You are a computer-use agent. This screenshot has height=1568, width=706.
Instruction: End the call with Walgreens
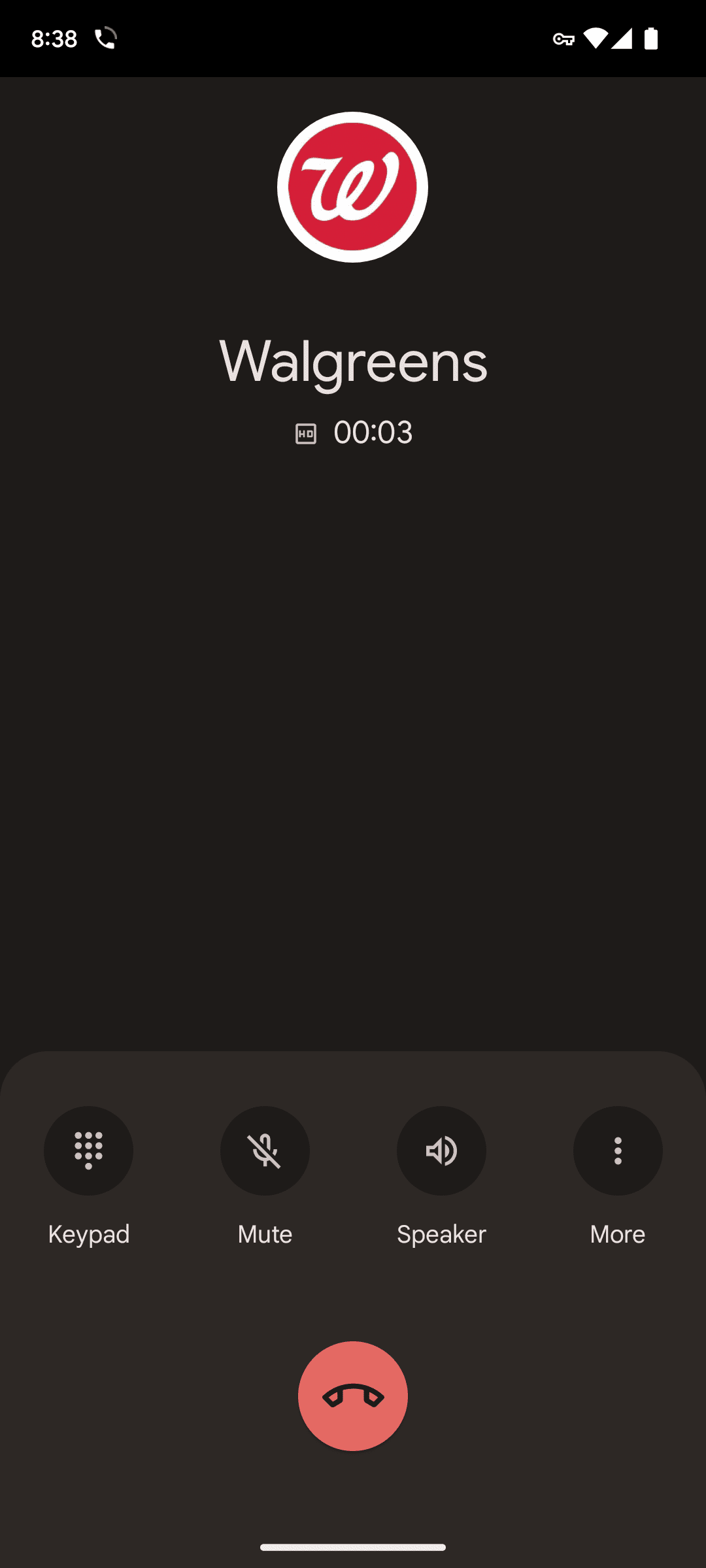[x=353, y=1396]
